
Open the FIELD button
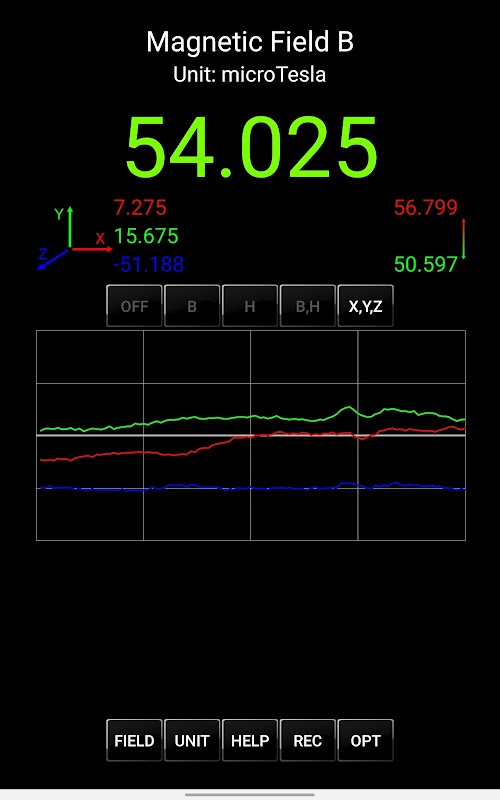coord(134,740)
